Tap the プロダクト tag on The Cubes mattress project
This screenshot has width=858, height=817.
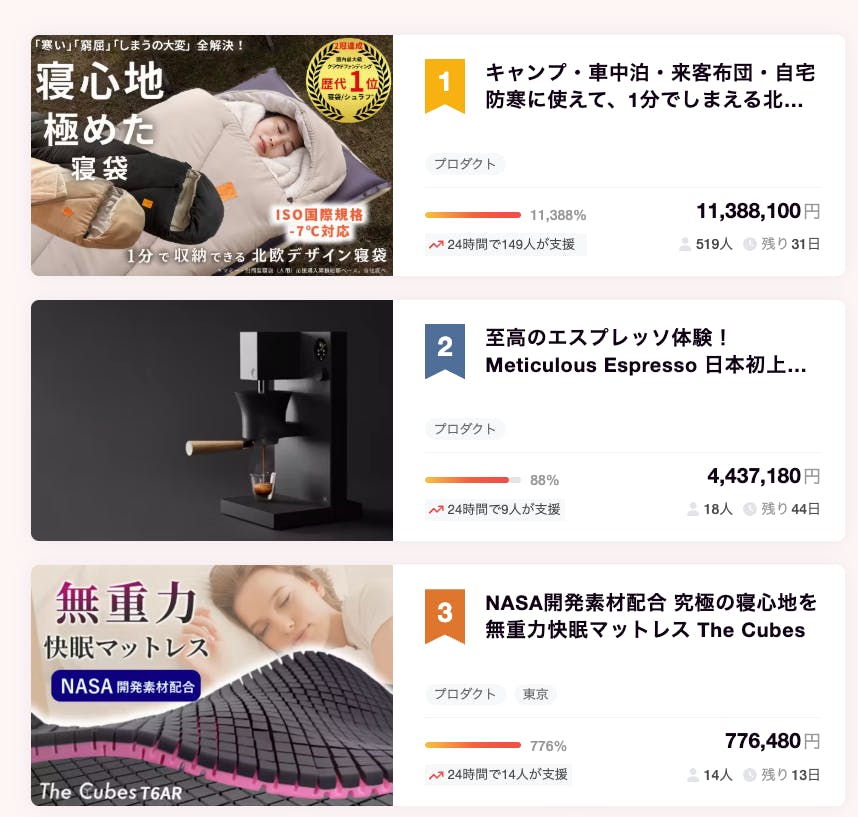point(465,694)
